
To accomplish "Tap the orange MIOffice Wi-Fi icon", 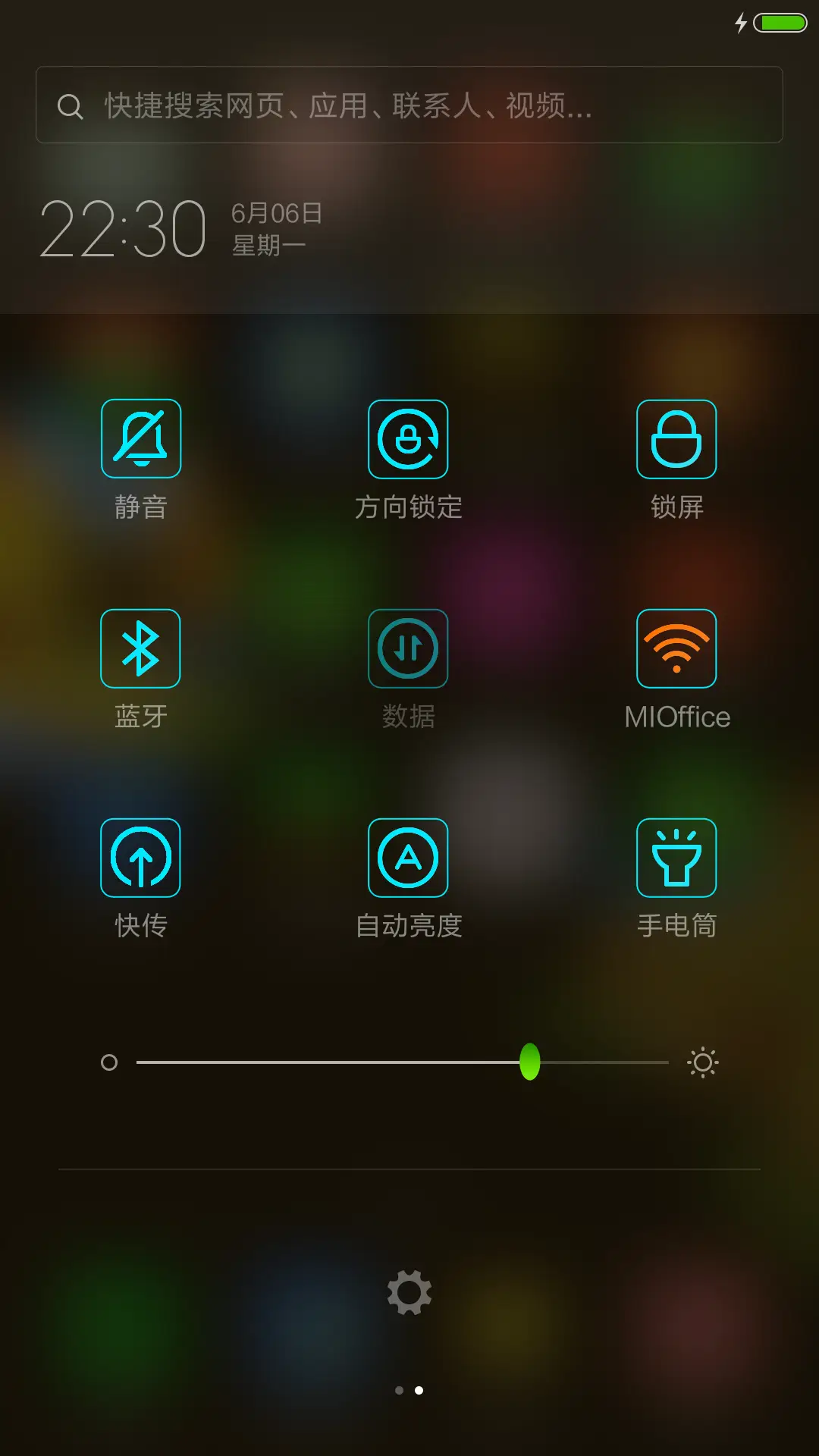I will click(676, 648).
